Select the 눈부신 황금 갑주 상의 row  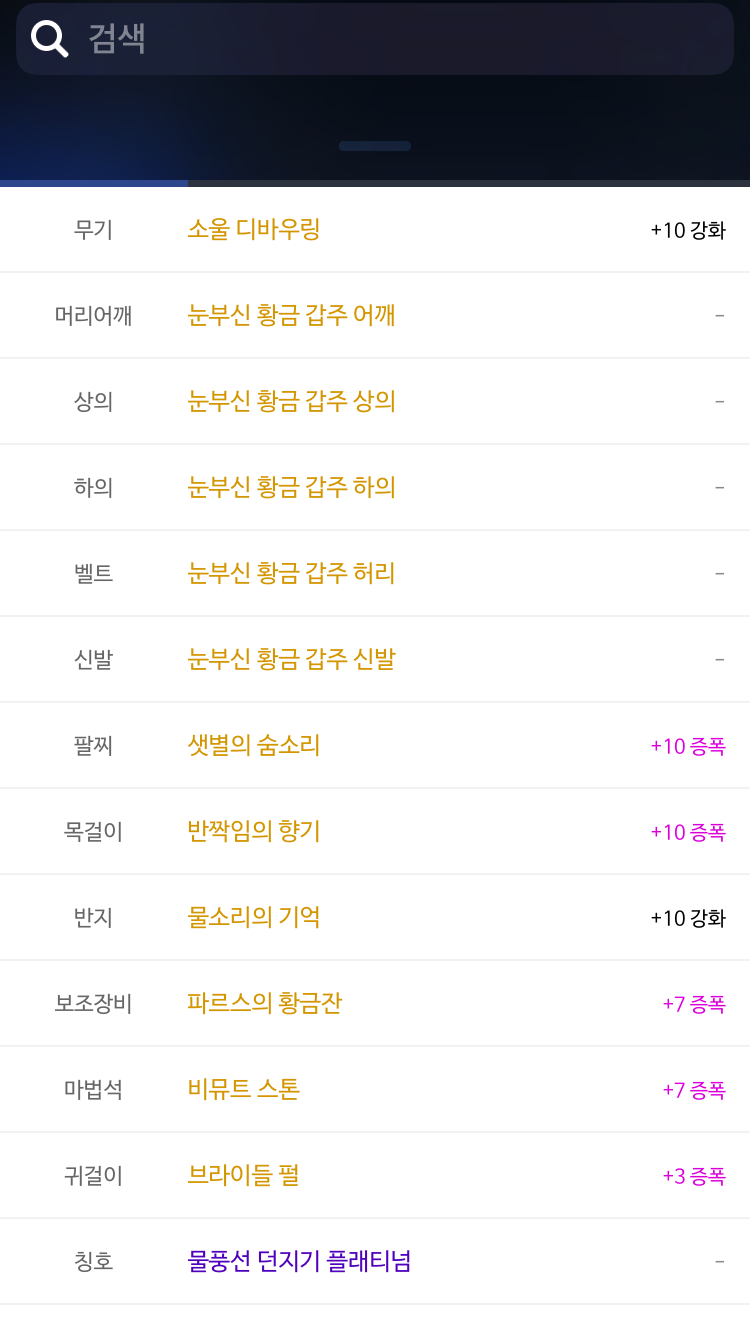[x=375, y=402]
